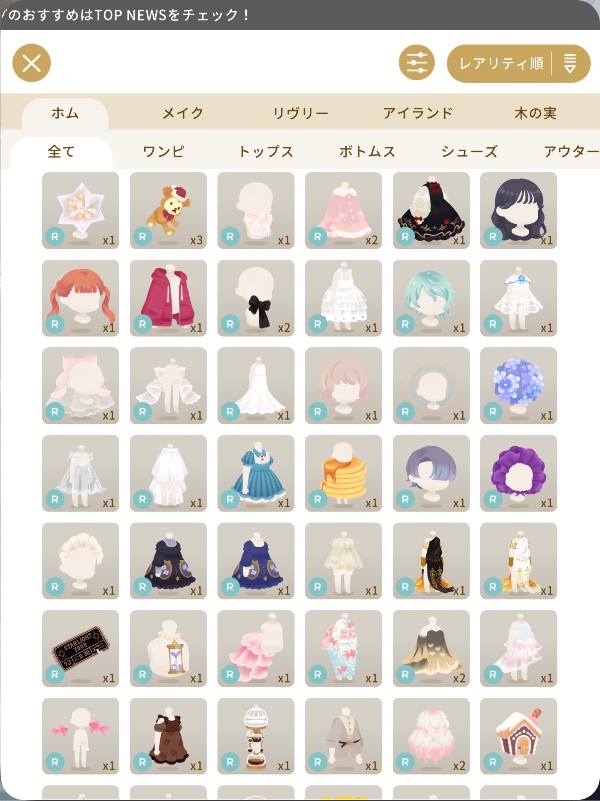Screen dimensions: 600x801
Task: Select the reindeer plush item
Action: tap(168, 210)
